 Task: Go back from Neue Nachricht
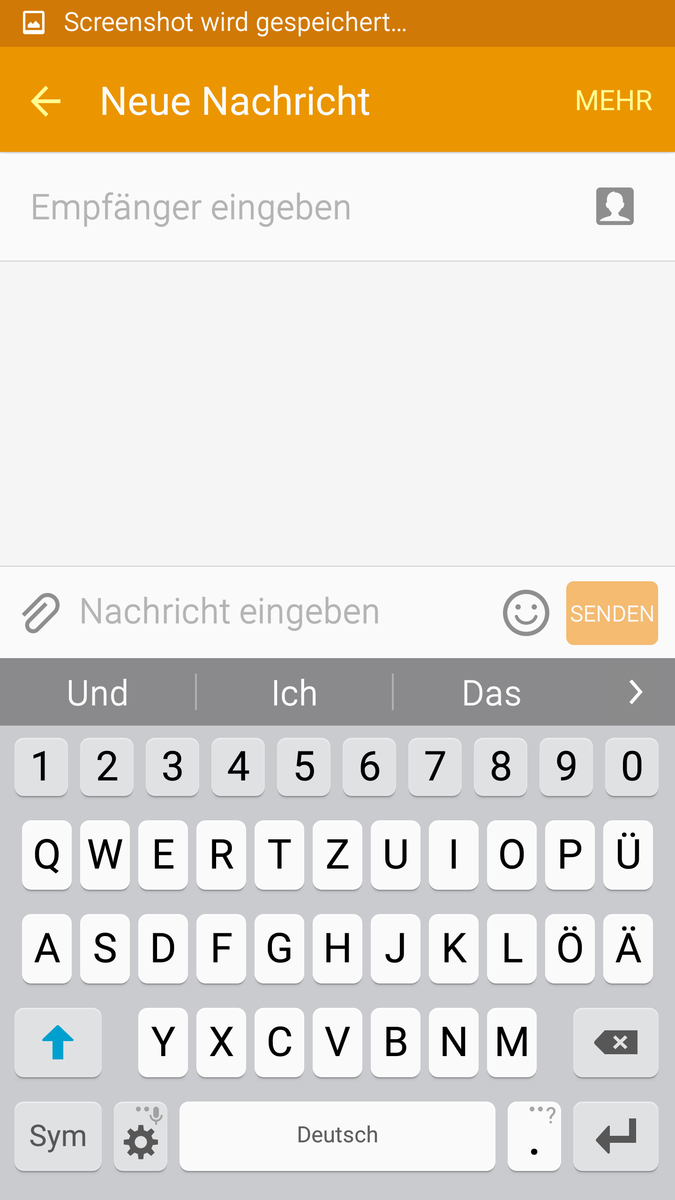(45, 101)
